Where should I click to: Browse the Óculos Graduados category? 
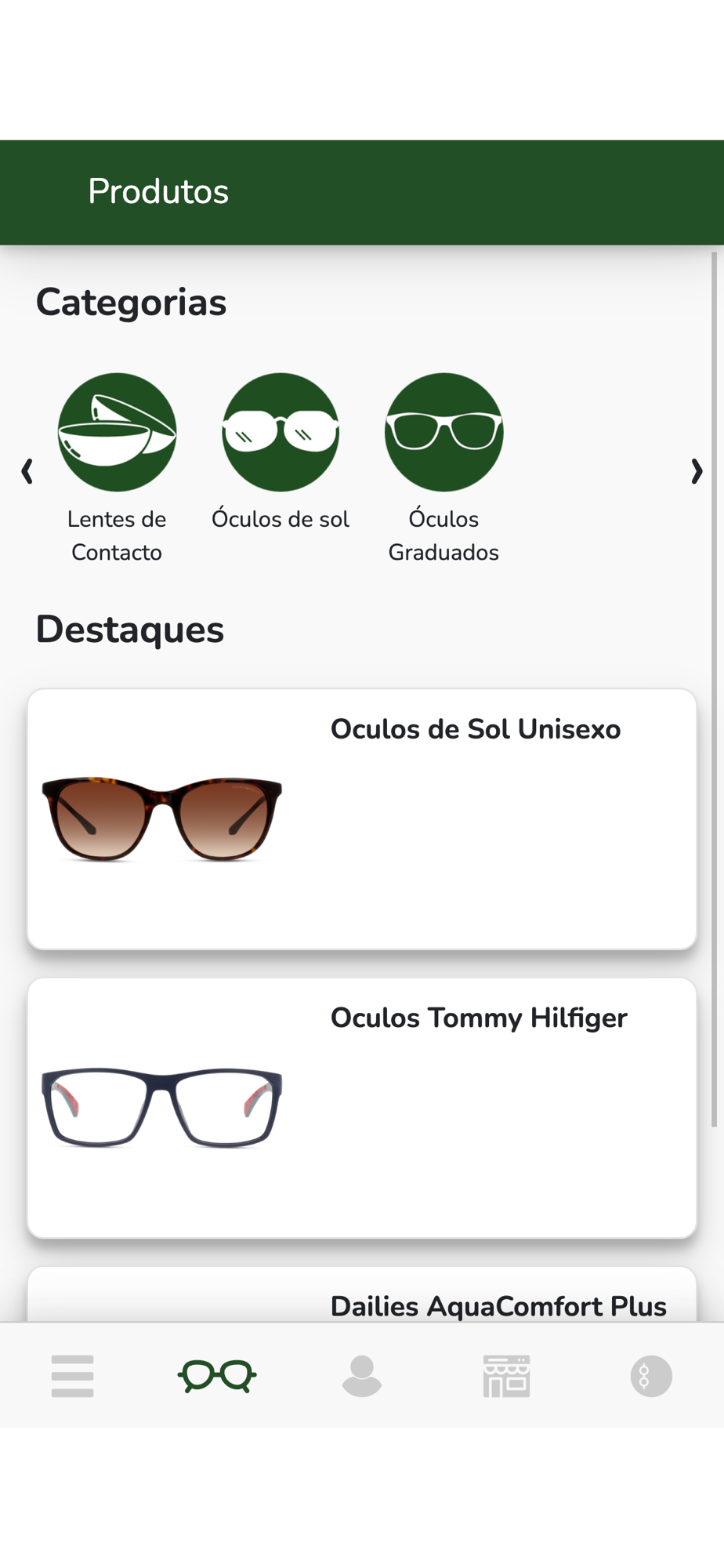(443, 433)
